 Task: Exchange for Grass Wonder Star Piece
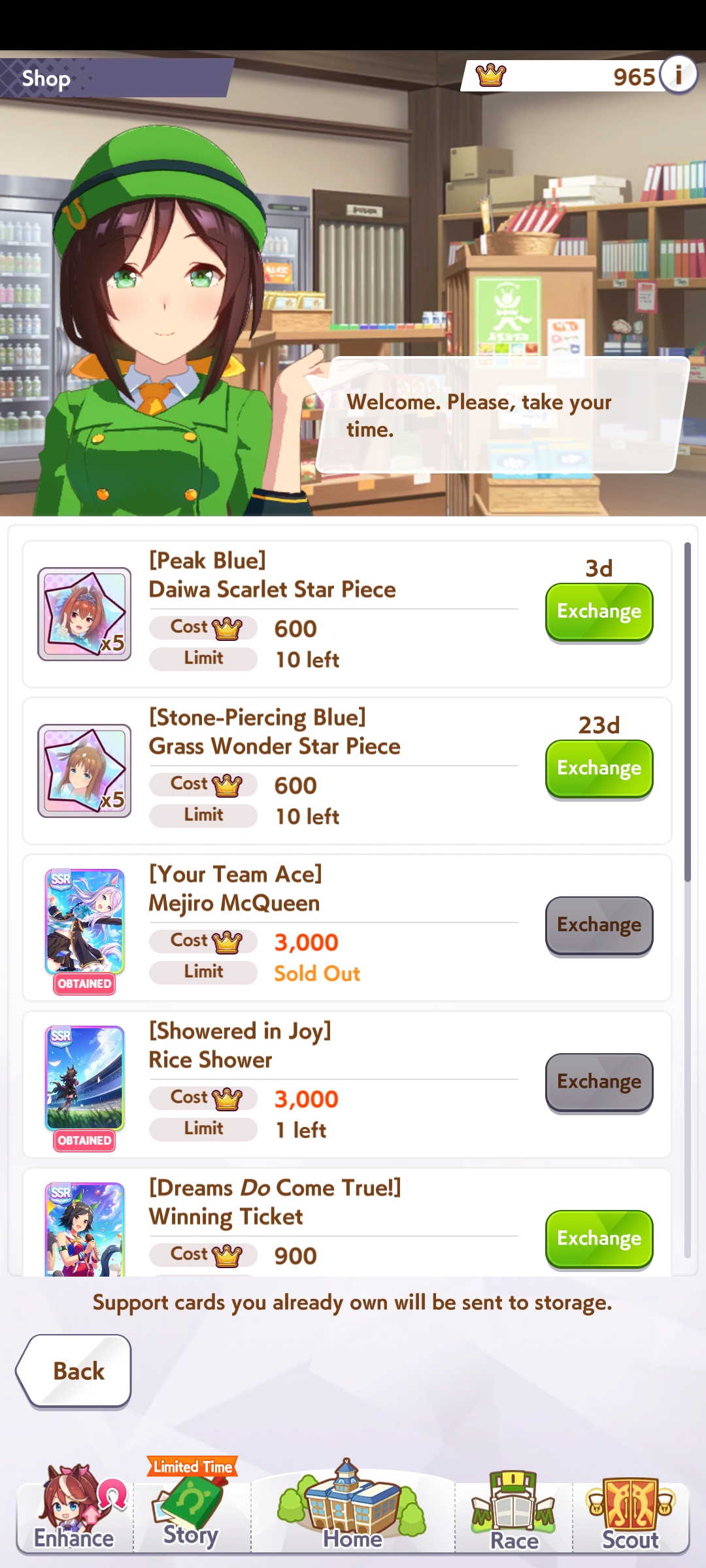tap(599, 768)
